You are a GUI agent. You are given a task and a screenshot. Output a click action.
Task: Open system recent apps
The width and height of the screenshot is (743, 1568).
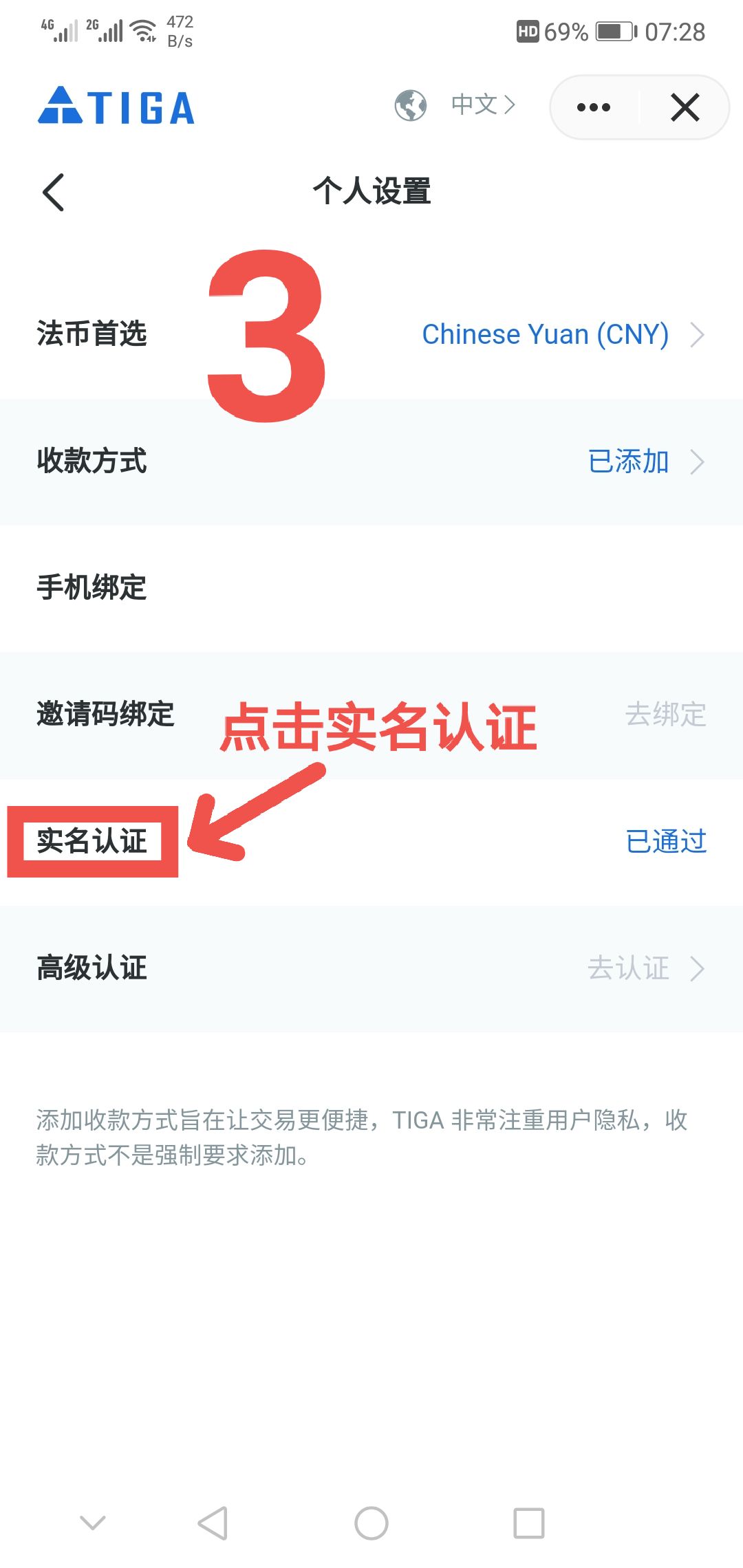pyautogui.click(x=528, y=1523)
